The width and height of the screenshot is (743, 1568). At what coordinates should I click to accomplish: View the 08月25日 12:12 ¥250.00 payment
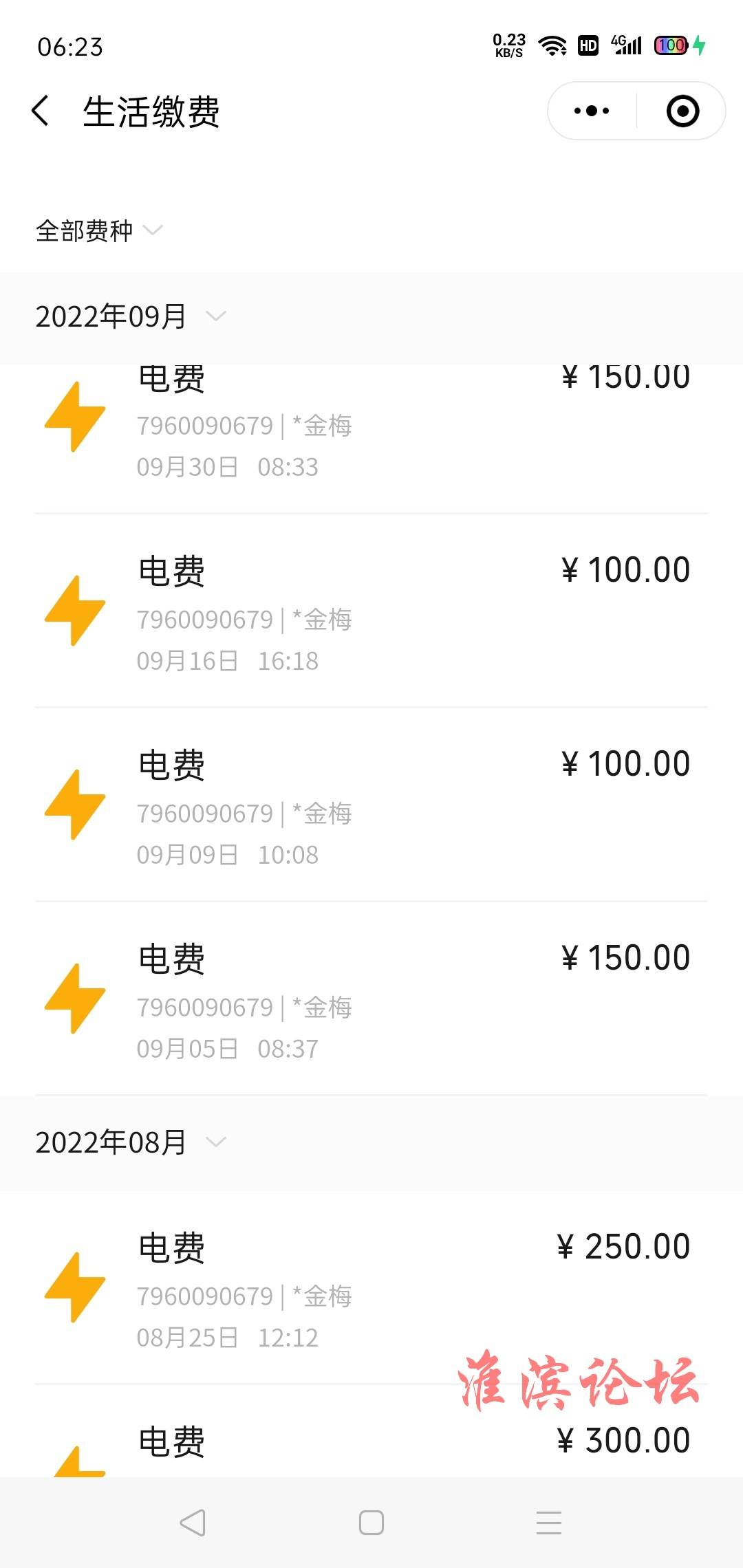pos(371,1287)
